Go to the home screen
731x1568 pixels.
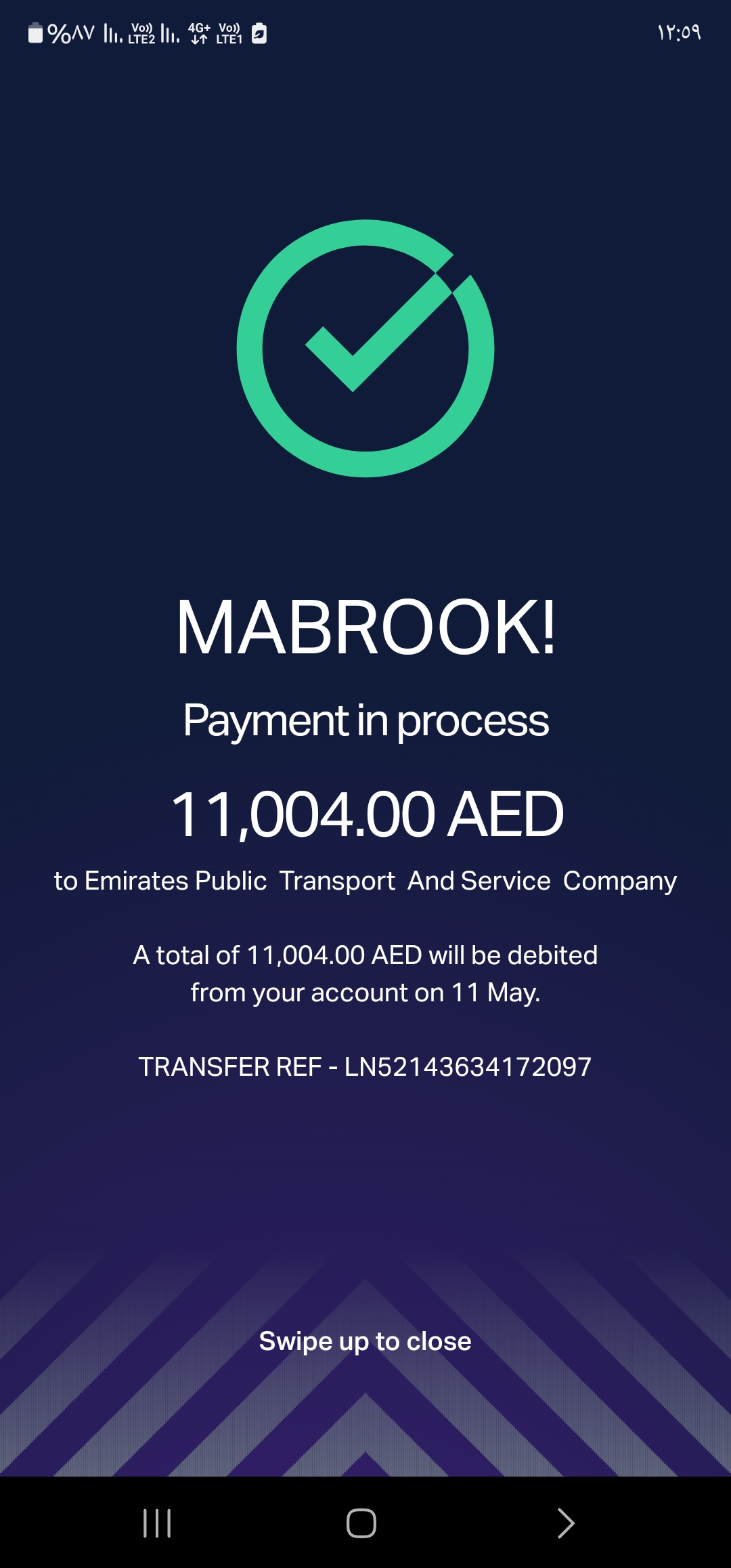pyautogui.click(x=361, y=1523)
